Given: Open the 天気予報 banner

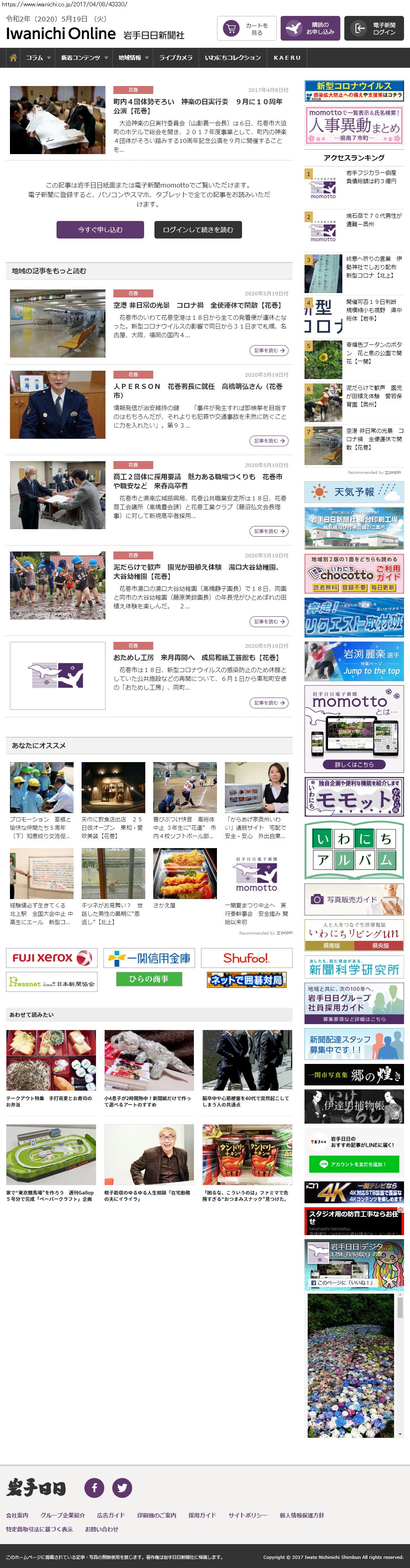Looking at the screenshot, I should (354, 492).
